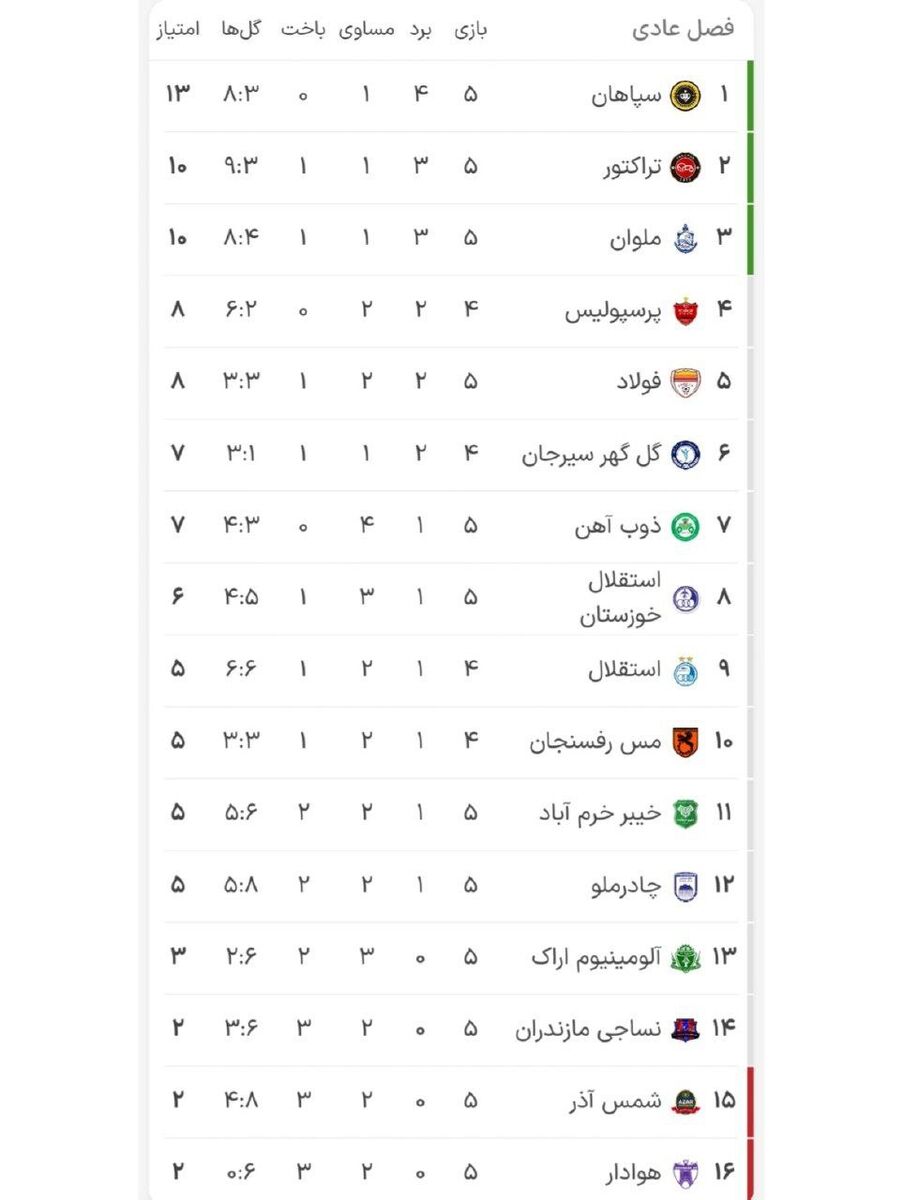
Task: Click the Esteghlal Khuzestan team name
Action: [618, 596]
